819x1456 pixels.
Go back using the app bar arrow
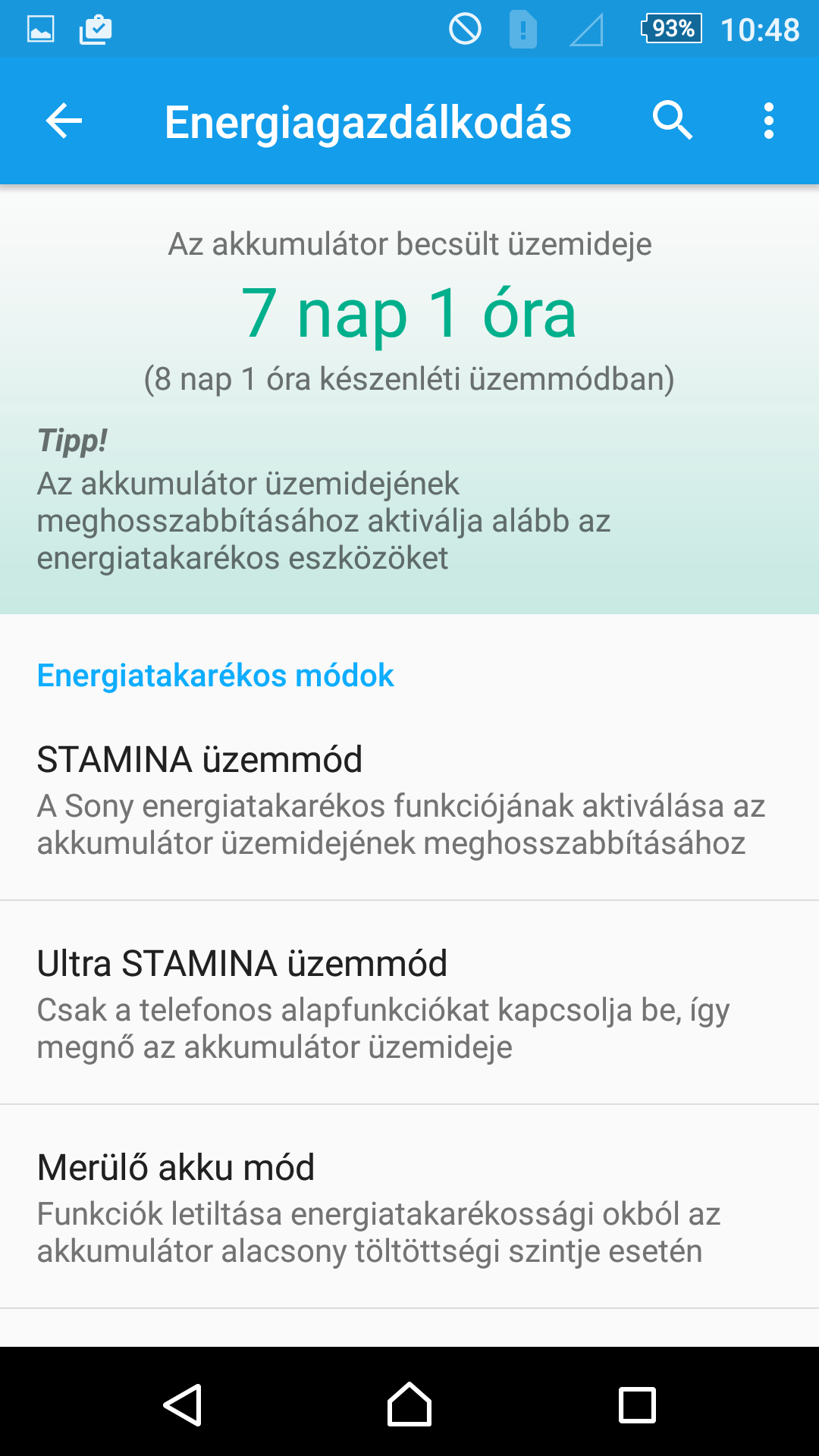[64, 121]
